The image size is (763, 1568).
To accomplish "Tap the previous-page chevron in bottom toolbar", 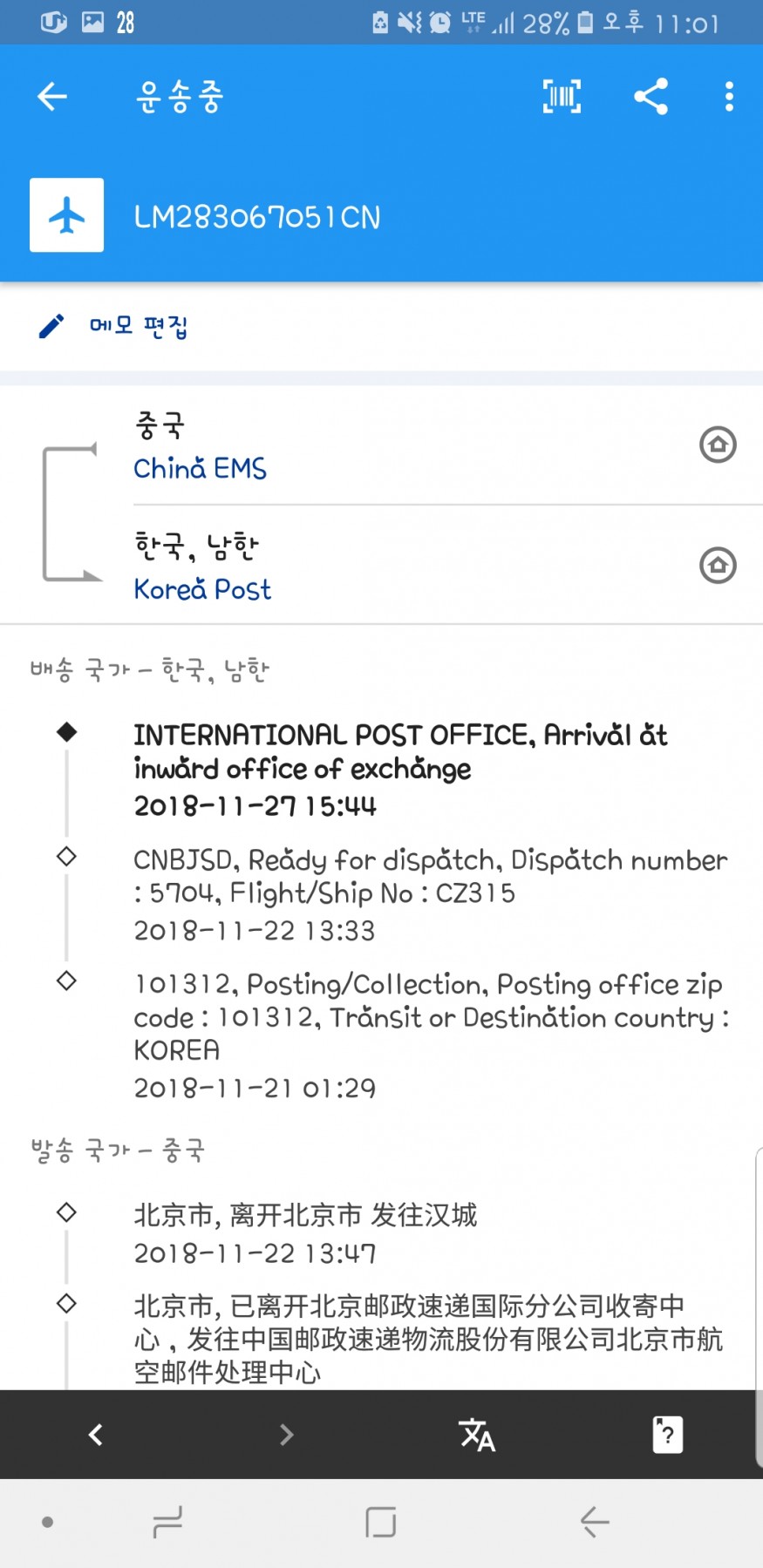I will [x=96, y=1434].
